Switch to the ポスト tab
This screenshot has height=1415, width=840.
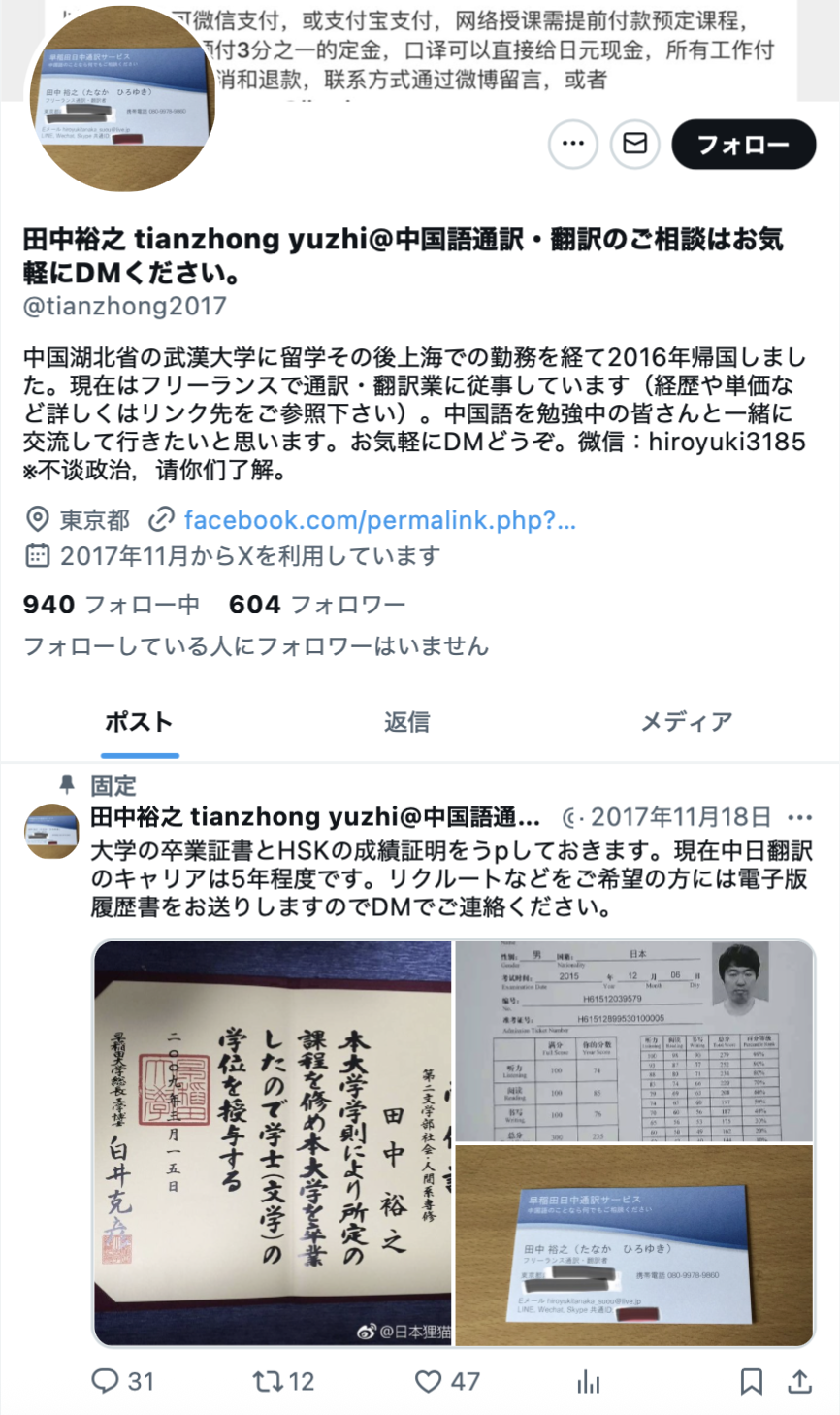(139, 722)
